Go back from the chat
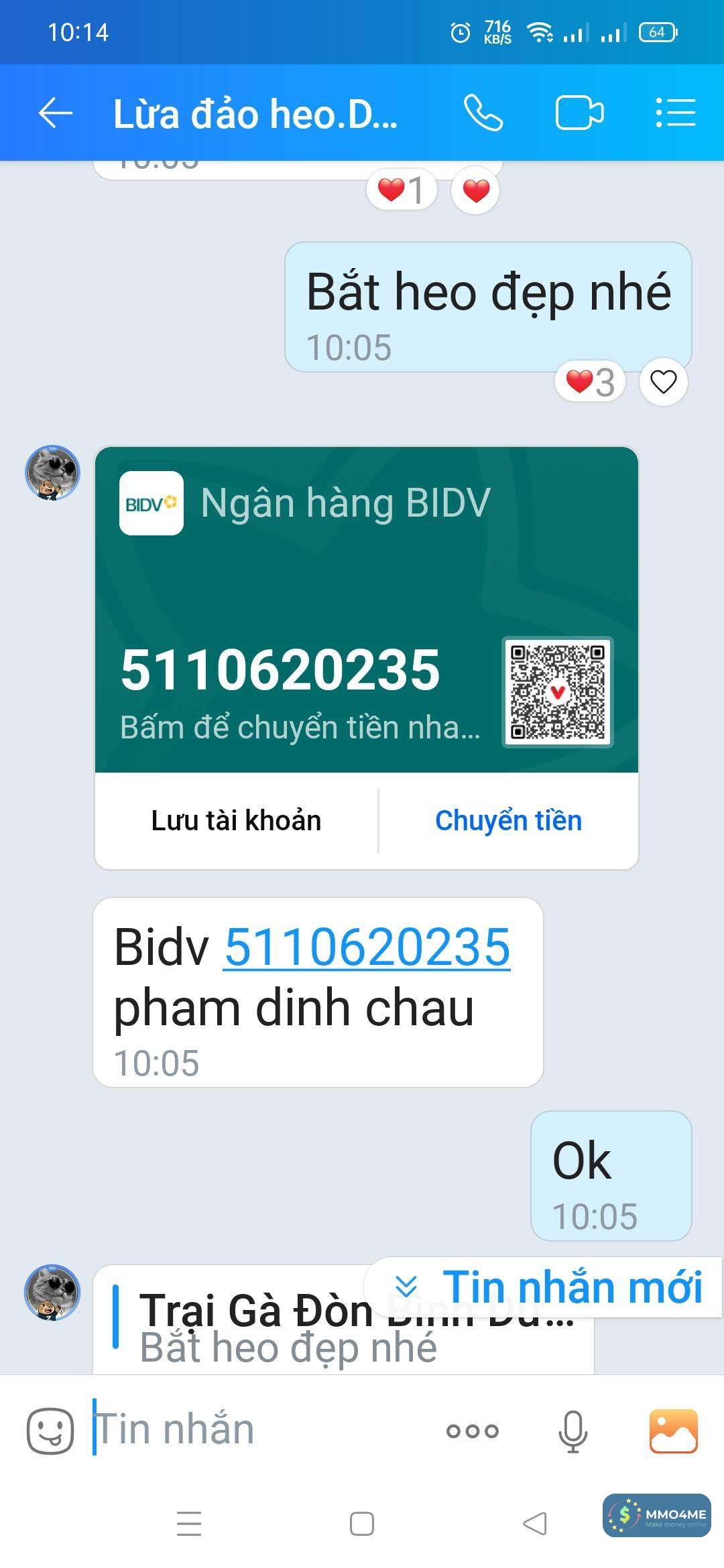724x1568 pixels. pyautogui.click(x=56, y=113)
